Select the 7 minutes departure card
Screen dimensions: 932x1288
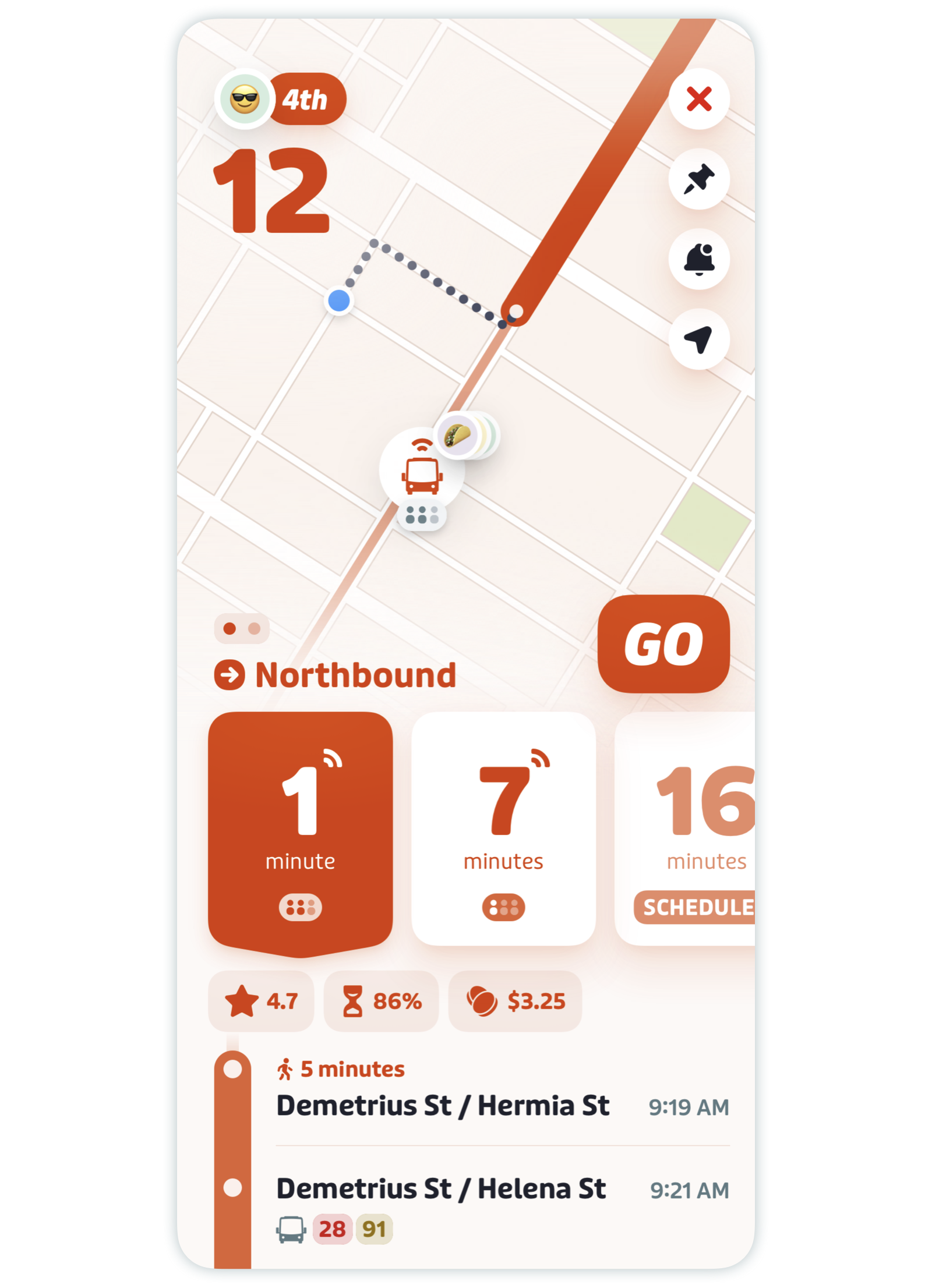(x=503, y=830)
